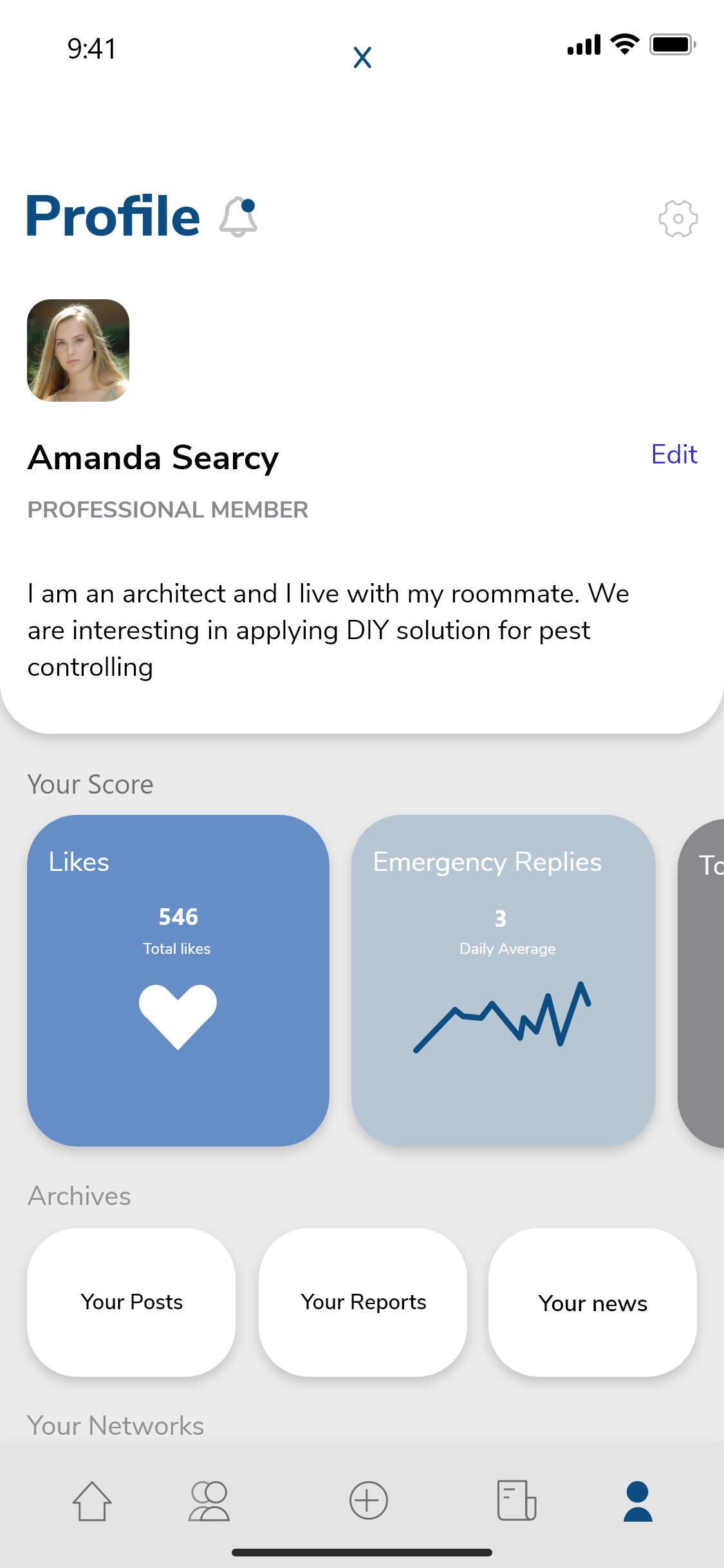Go to the Home tab
The width and height of the screenshot is (724, 1568).
[x=92, y=1501]
